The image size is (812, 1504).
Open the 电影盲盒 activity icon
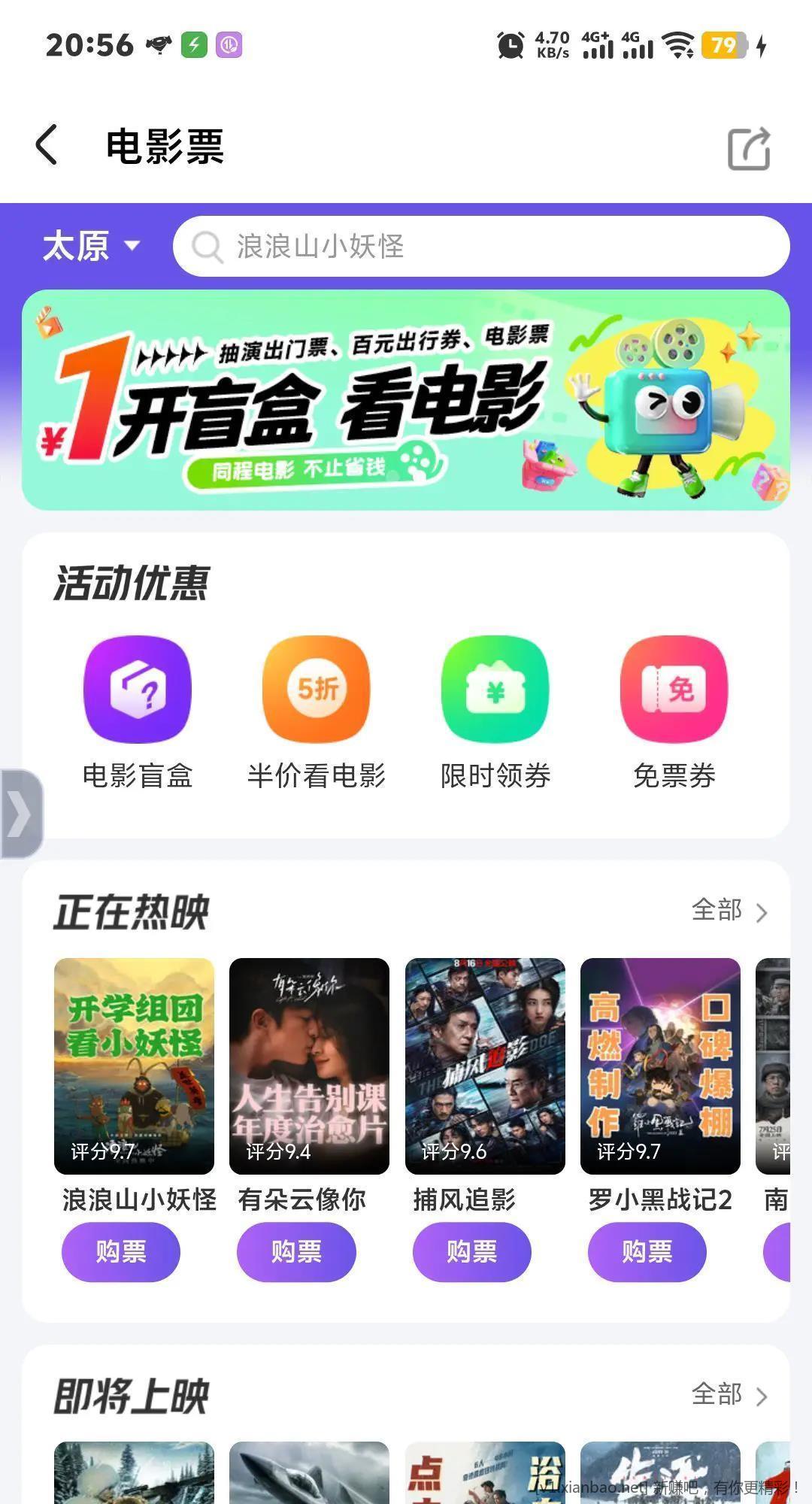click(137, 690)
